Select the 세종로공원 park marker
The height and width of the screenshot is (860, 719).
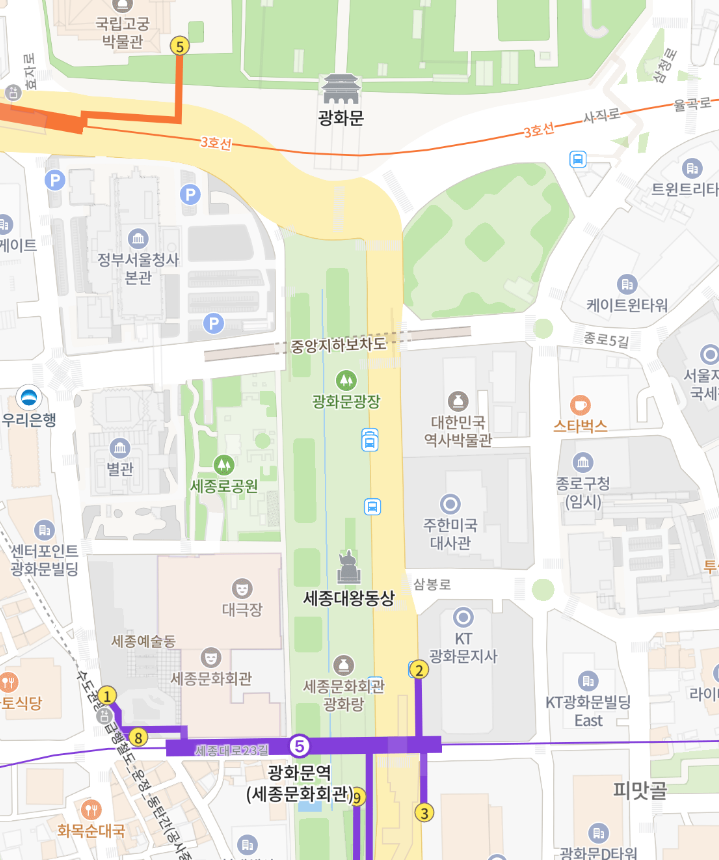click(224, 465)
